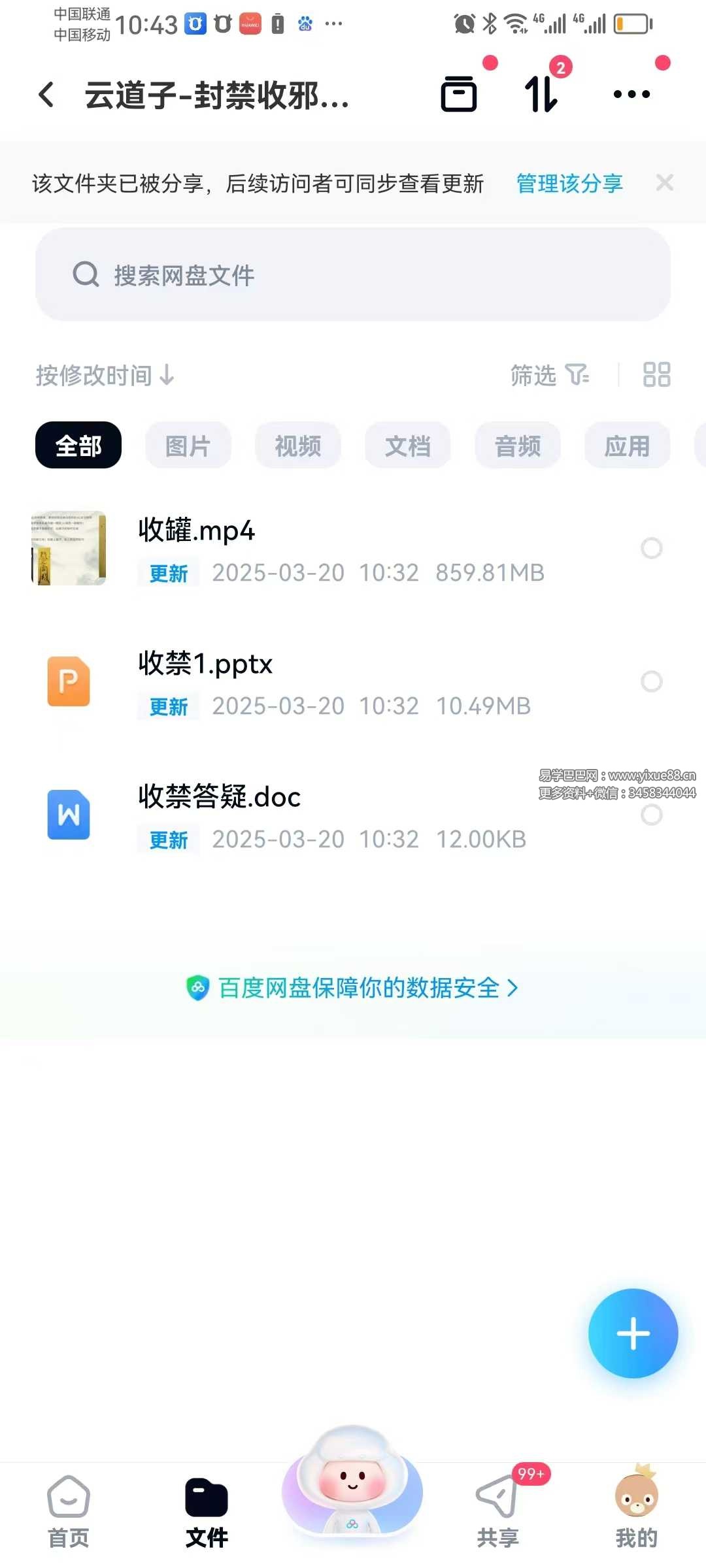
Task: Tap the blue plus floating button
Action: (x=633, y=1333)
